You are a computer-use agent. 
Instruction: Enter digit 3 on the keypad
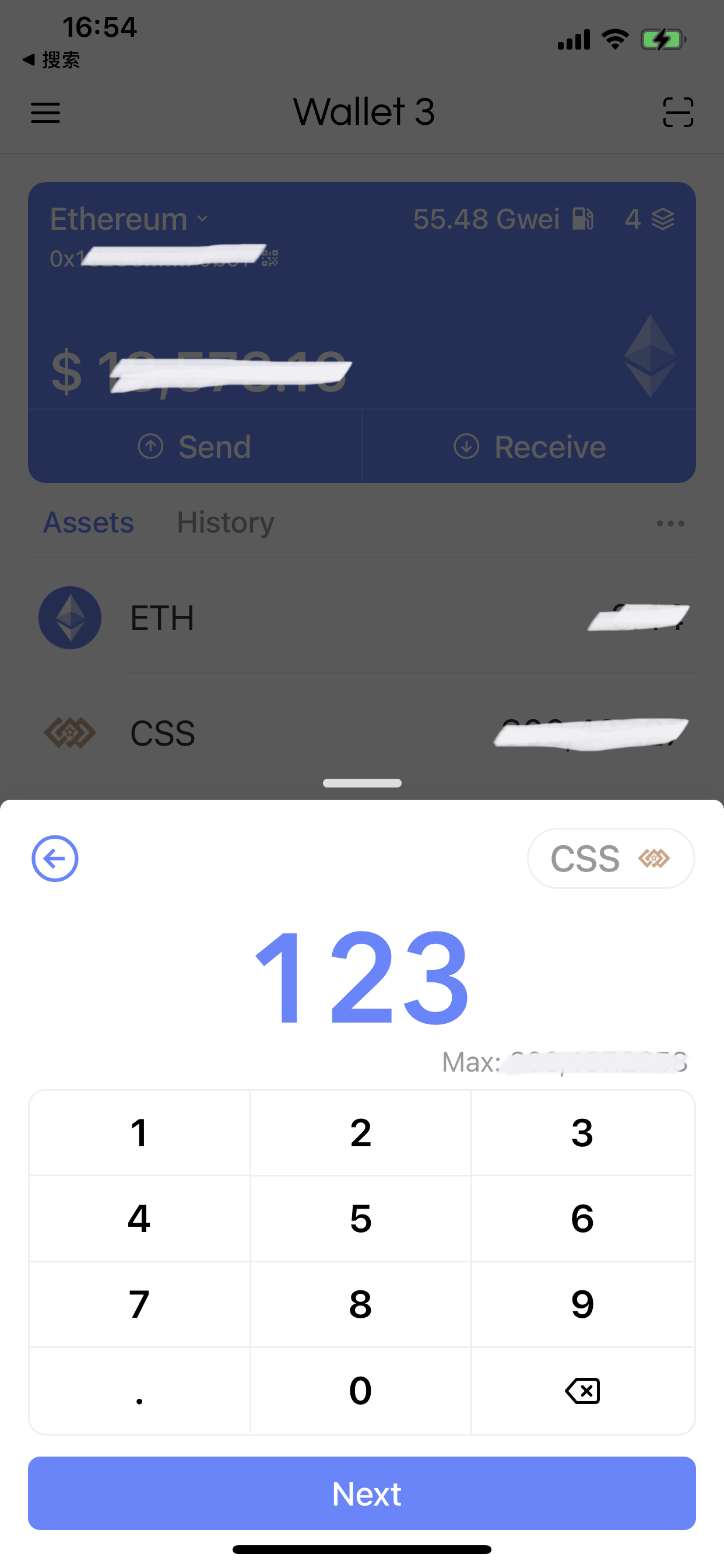[x=582, y=1133]
